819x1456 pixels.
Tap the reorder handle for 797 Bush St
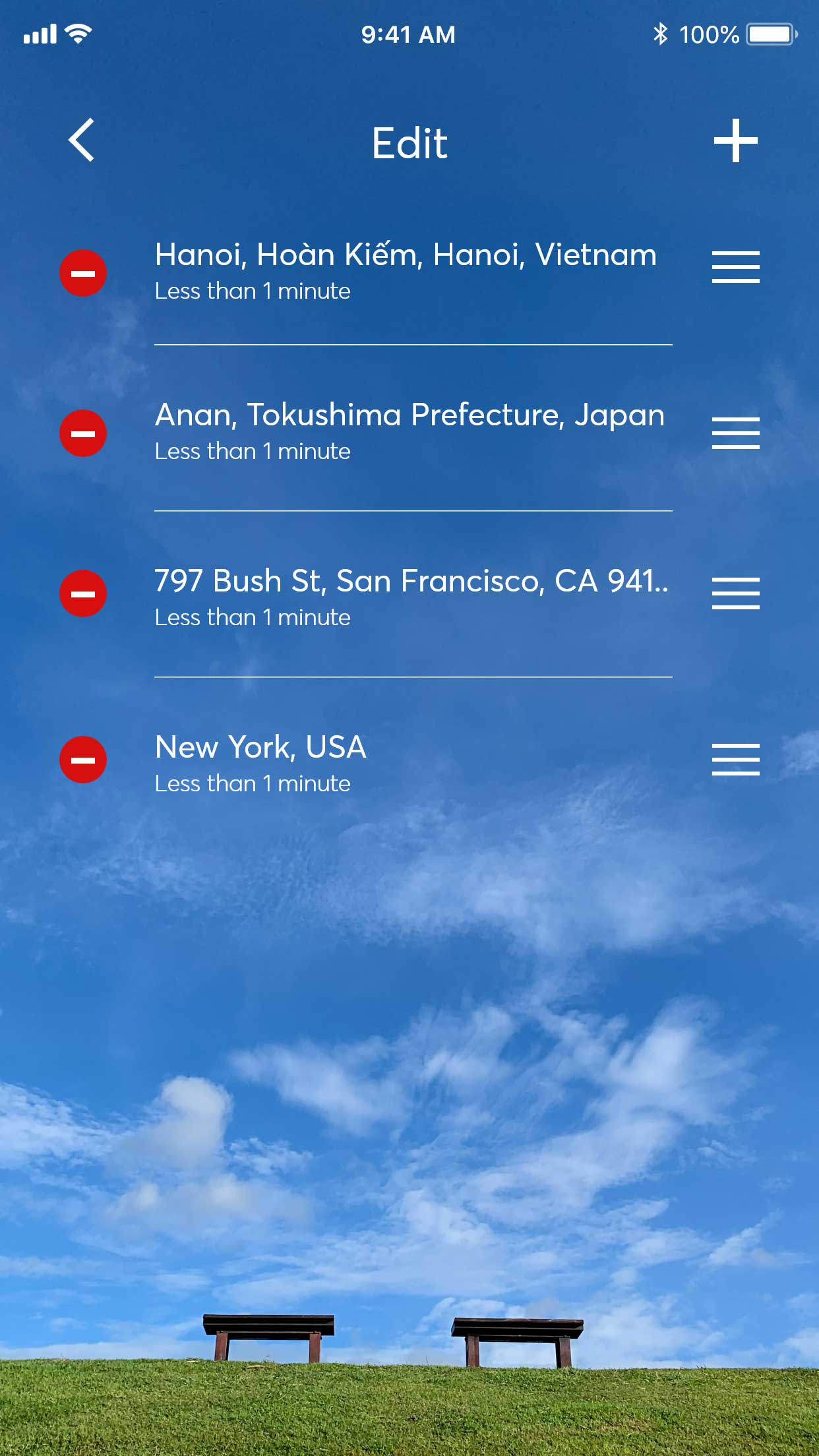pos(735,593)
